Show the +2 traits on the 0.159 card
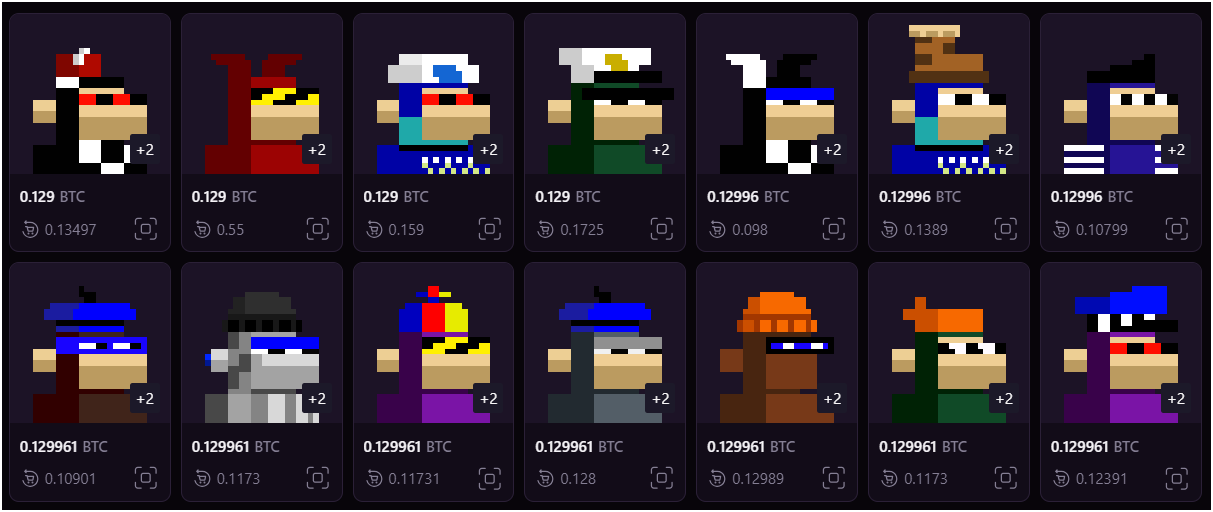Viewport: 1213px width, 512px height. [489, 149]
